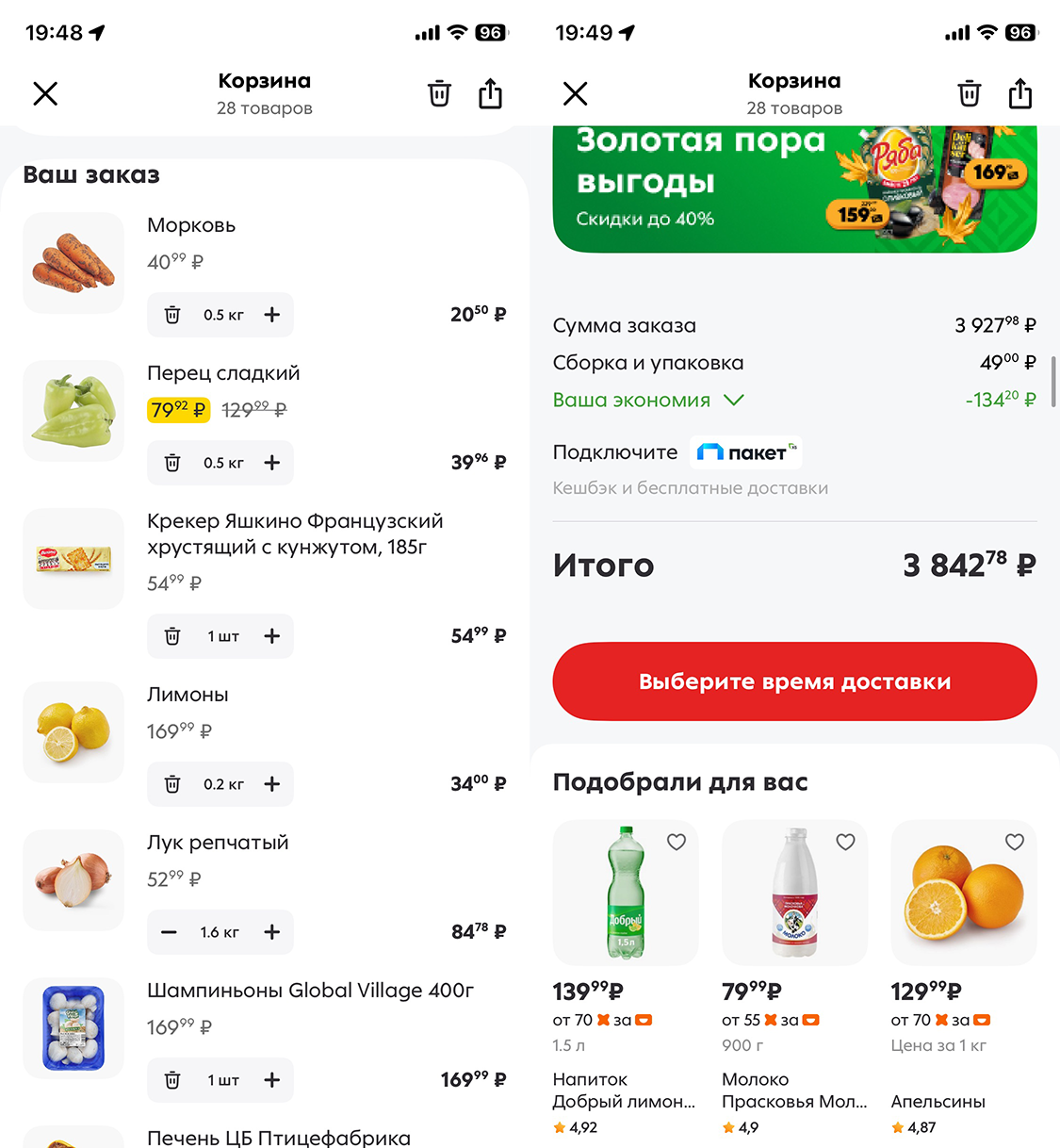Like the Апельсины product card heart
The image size is (1060, 1148).
click(1015, 842)
